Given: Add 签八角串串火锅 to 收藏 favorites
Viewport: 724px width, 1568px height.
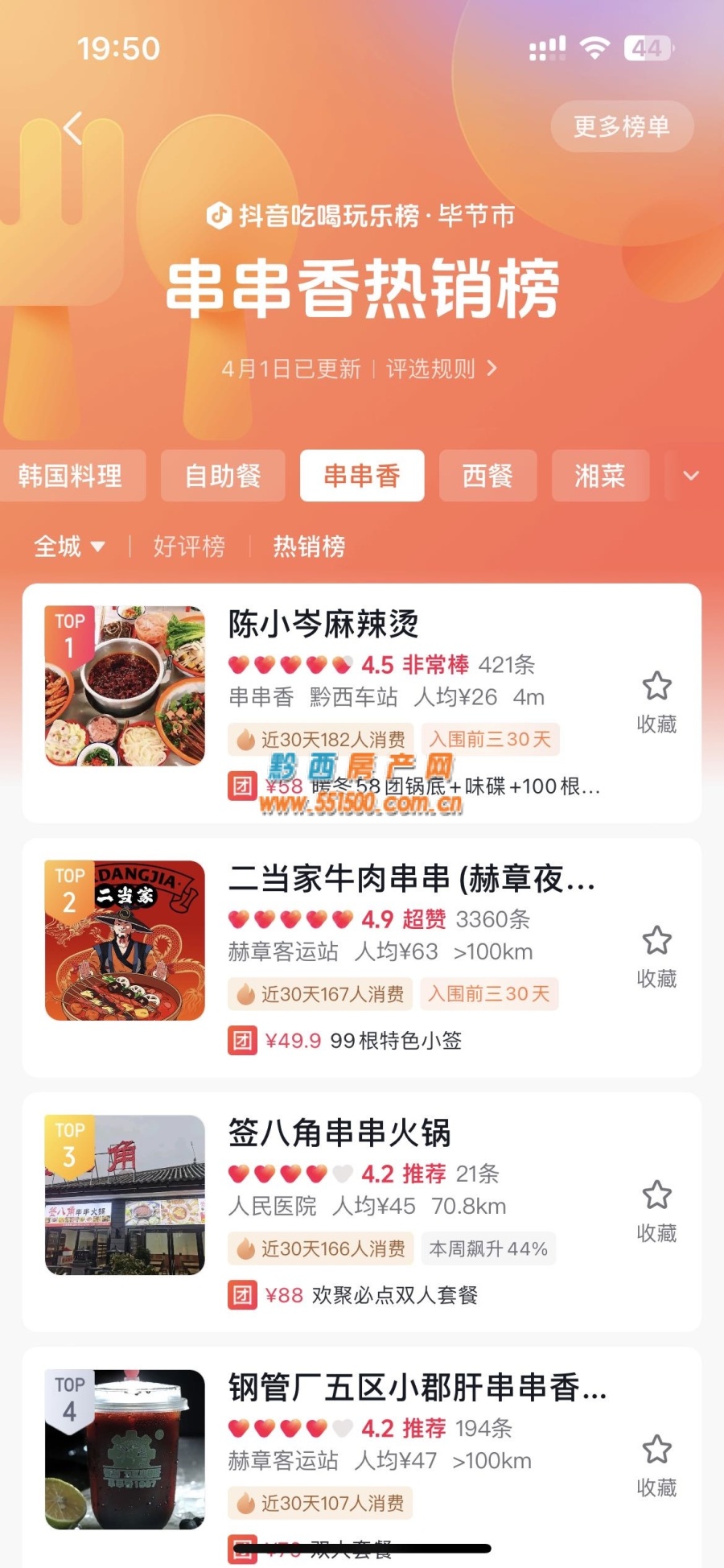Looking at the screenshot, I should [656, 1209].
